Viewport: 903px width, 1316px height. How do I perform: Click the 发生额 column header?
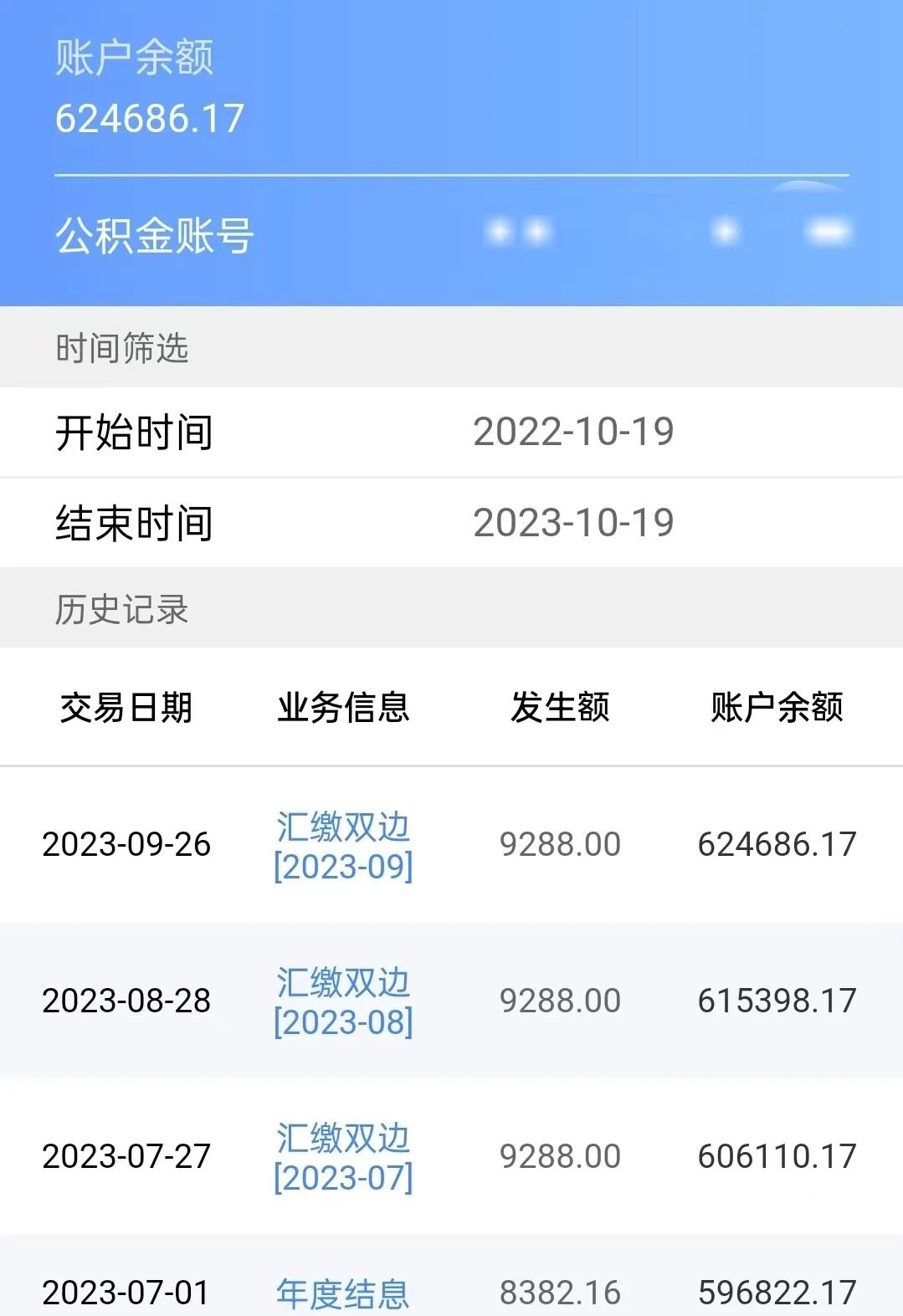point(558,707)
